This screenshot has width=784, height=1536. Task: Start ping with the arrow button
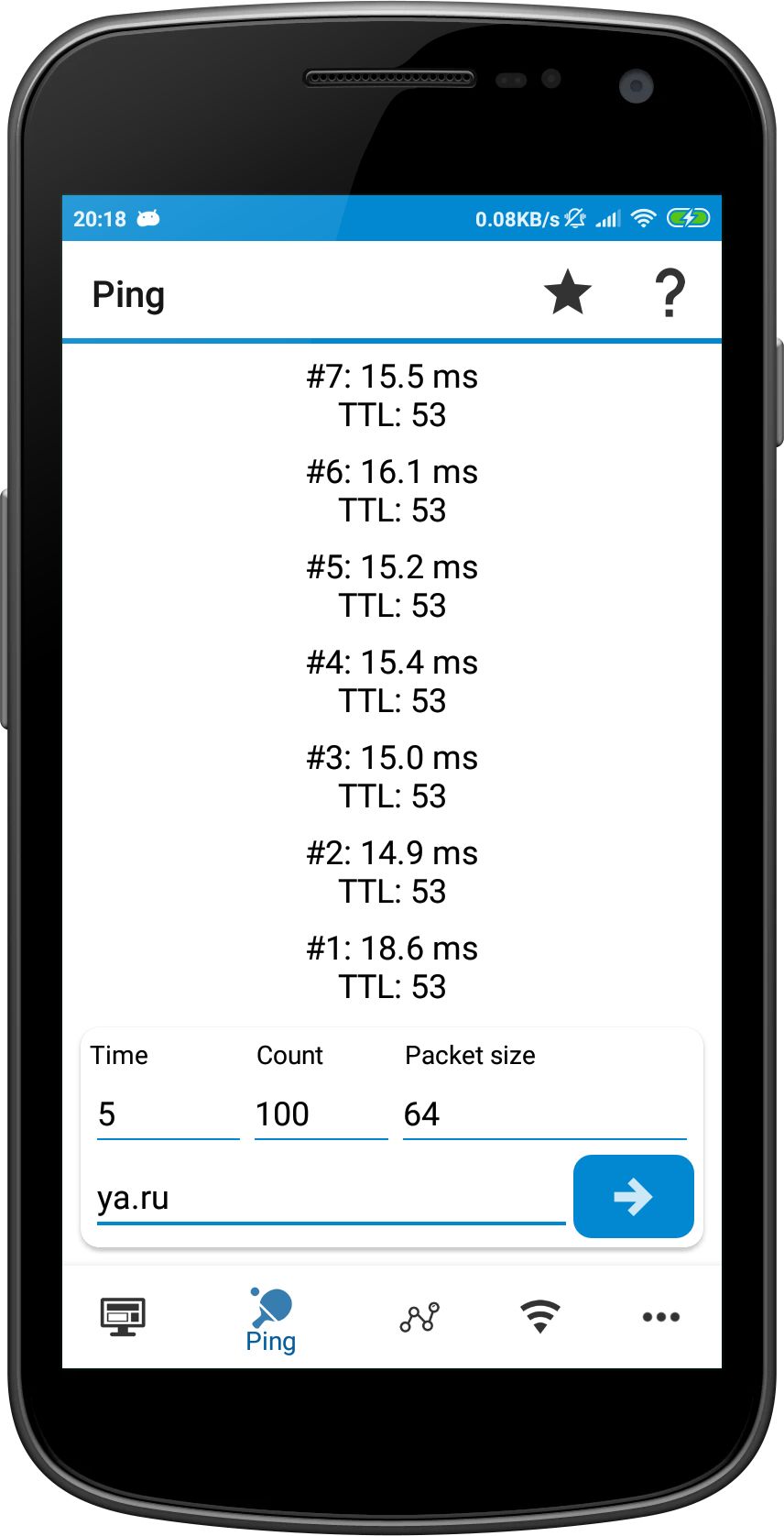tap(634, 1196)
